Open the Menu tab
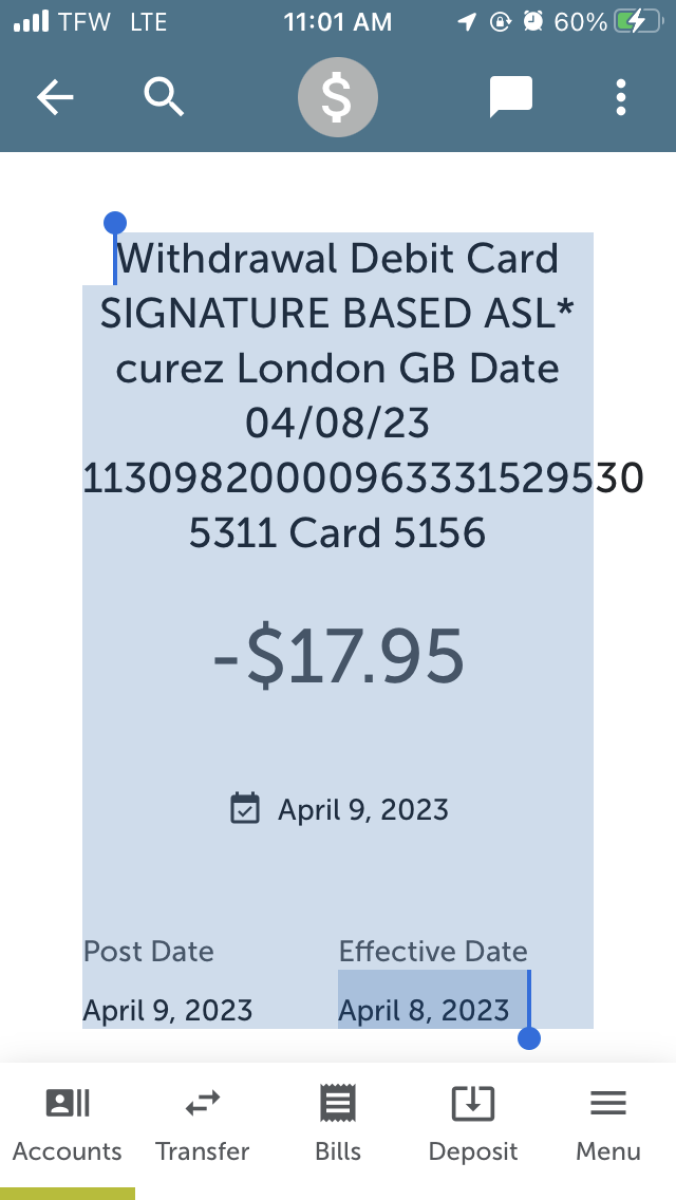This screenshot has width=676, height=1200. point(608,1125)
